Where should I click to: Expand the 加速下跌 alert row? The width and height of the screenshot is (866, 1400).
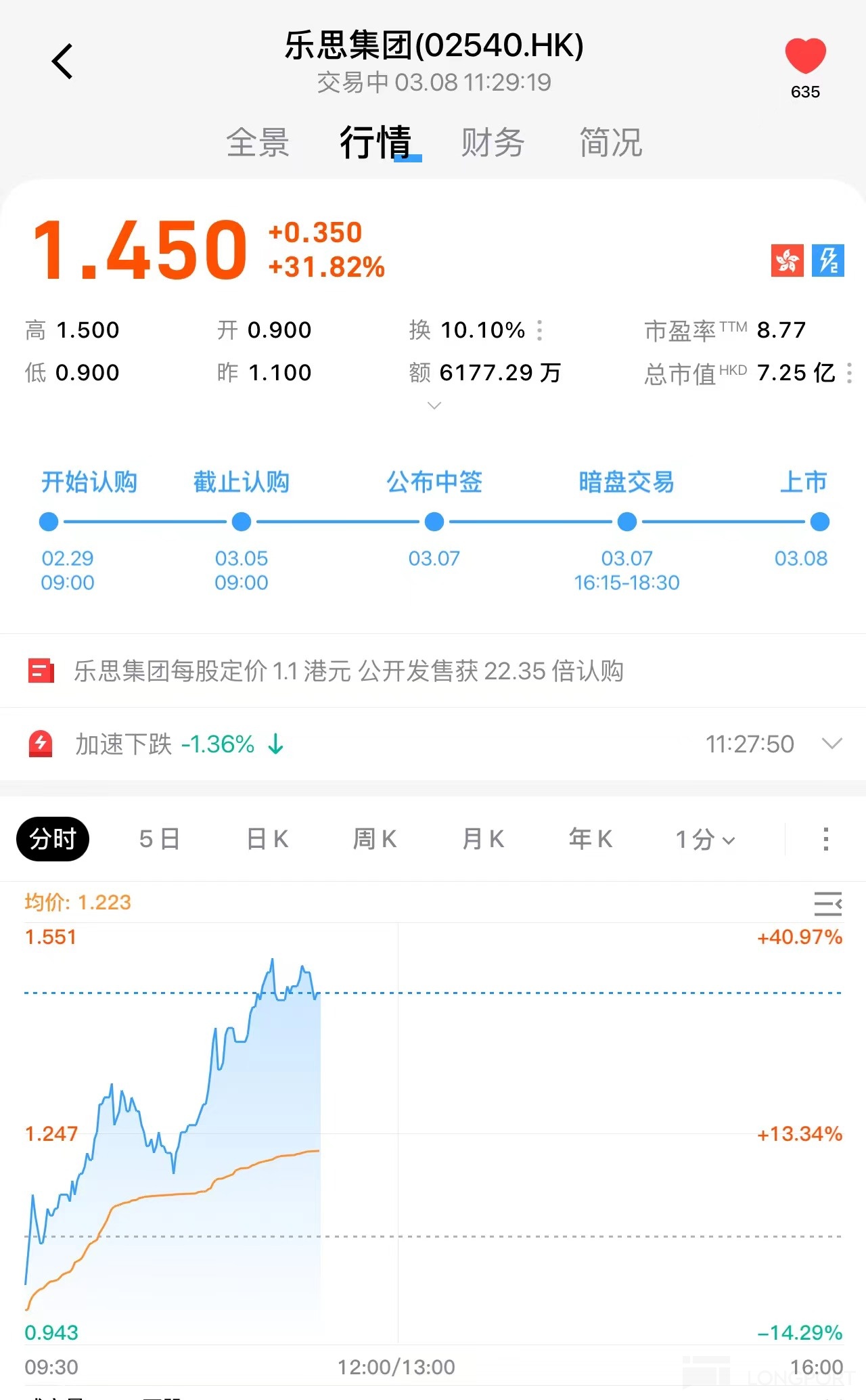[x=831, y=744]
